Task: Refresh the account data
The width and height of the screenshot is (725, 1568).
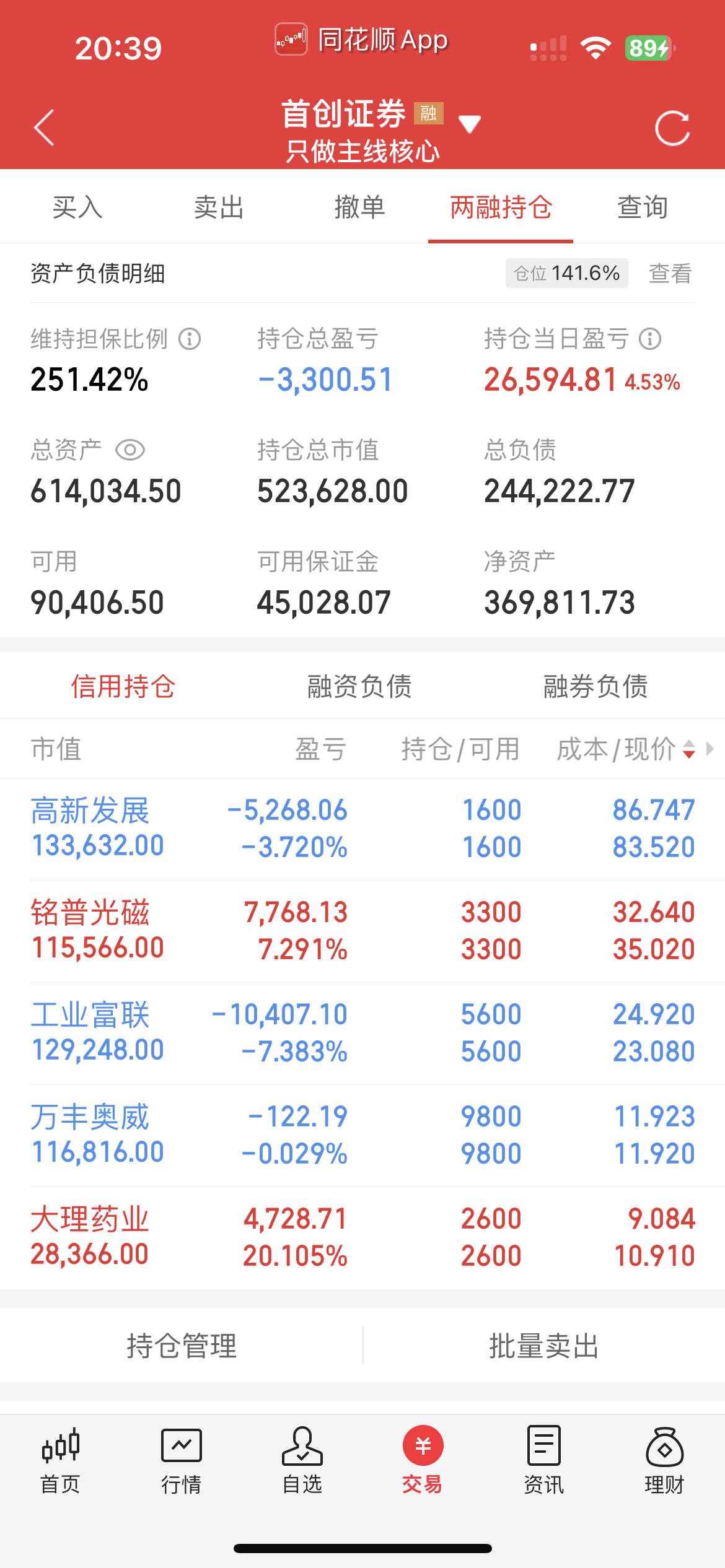Action: [672, 128]
